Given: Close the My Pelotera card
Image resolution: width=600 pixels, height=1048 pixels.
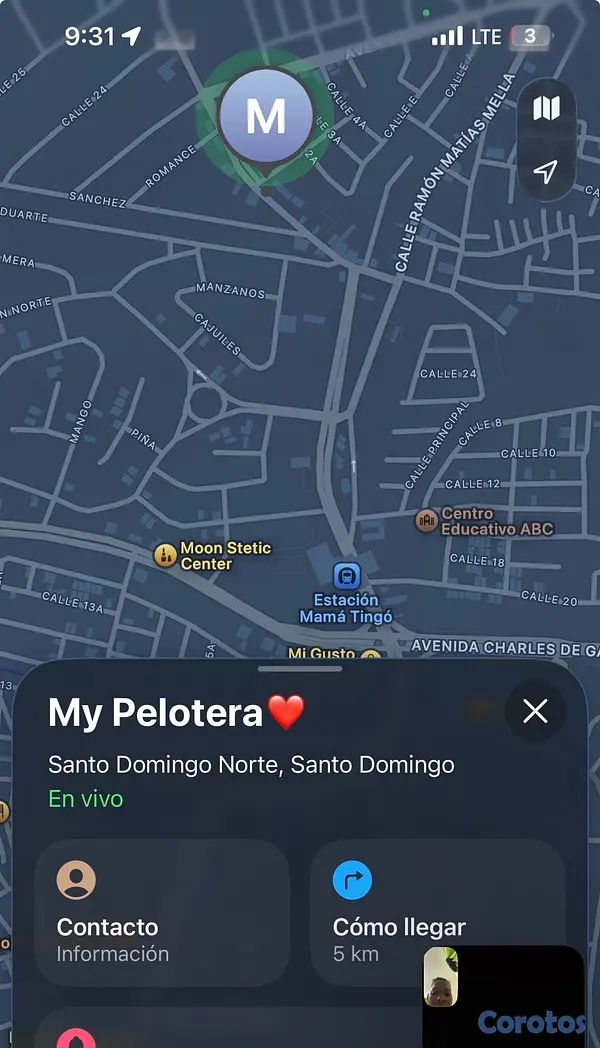Looking at the screenshot, I should pos(535,712).
